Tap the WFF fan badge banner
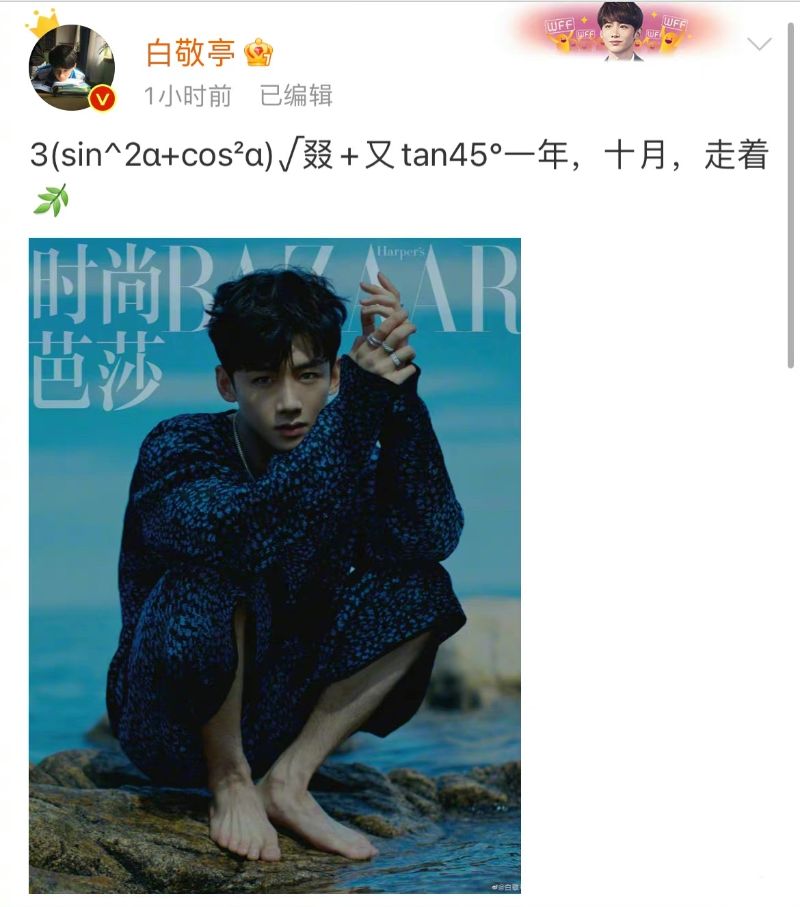This screenshot has height=907, width=800. (x=618, y=30)
